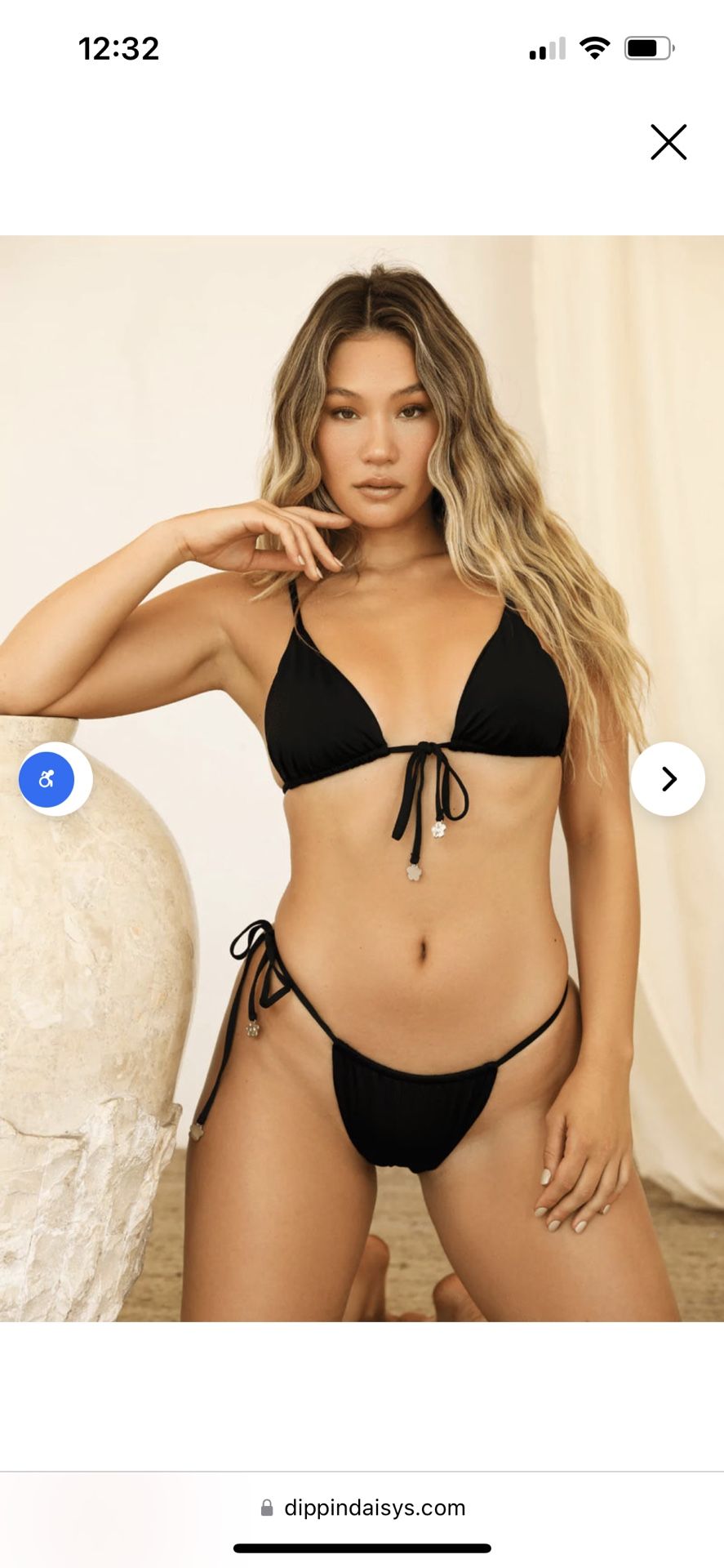
Task: Tap the 12:32 time display
Action: tap(119, 47)
